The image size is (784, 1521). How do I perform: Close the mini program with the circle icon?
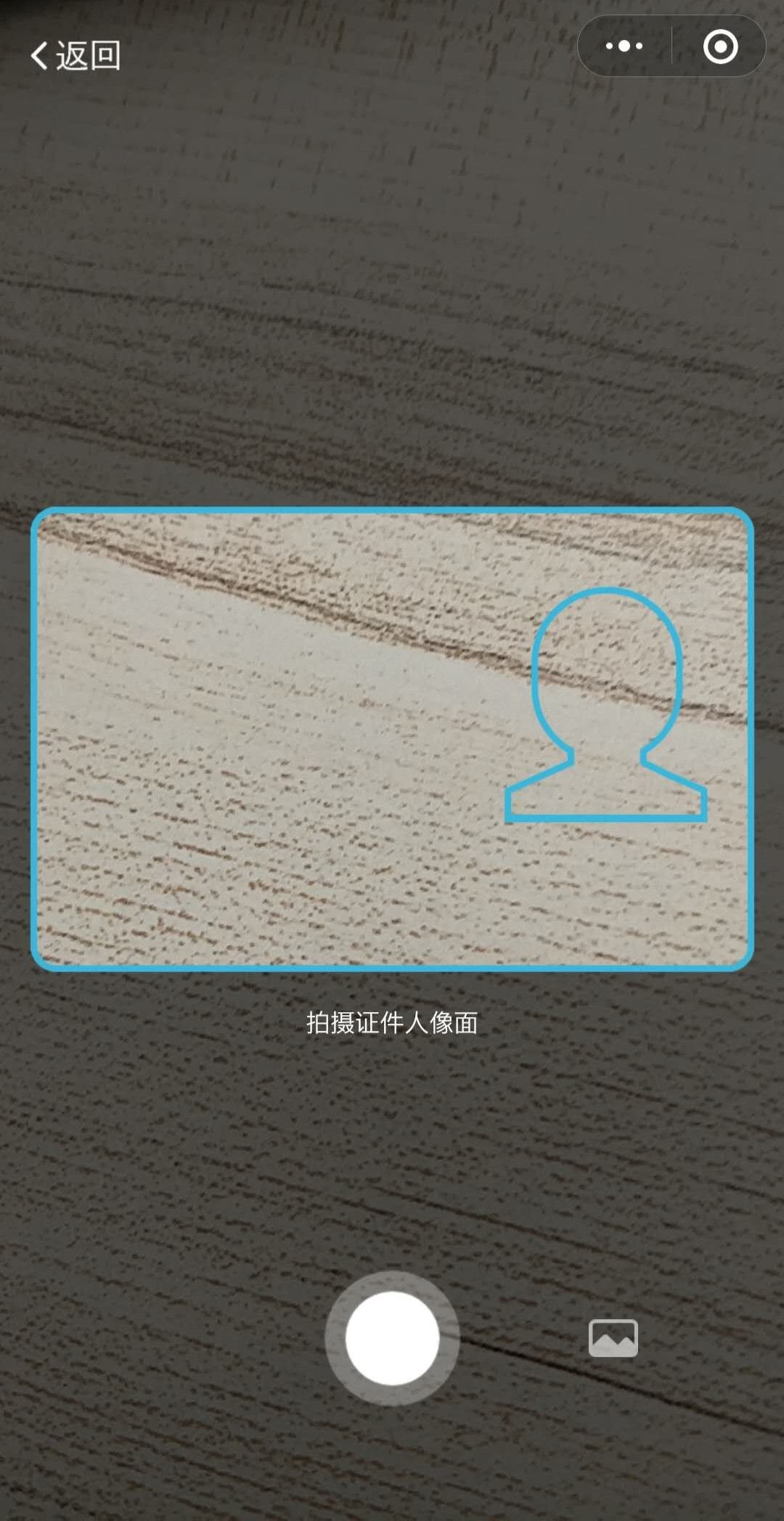(x=720, y=46)
